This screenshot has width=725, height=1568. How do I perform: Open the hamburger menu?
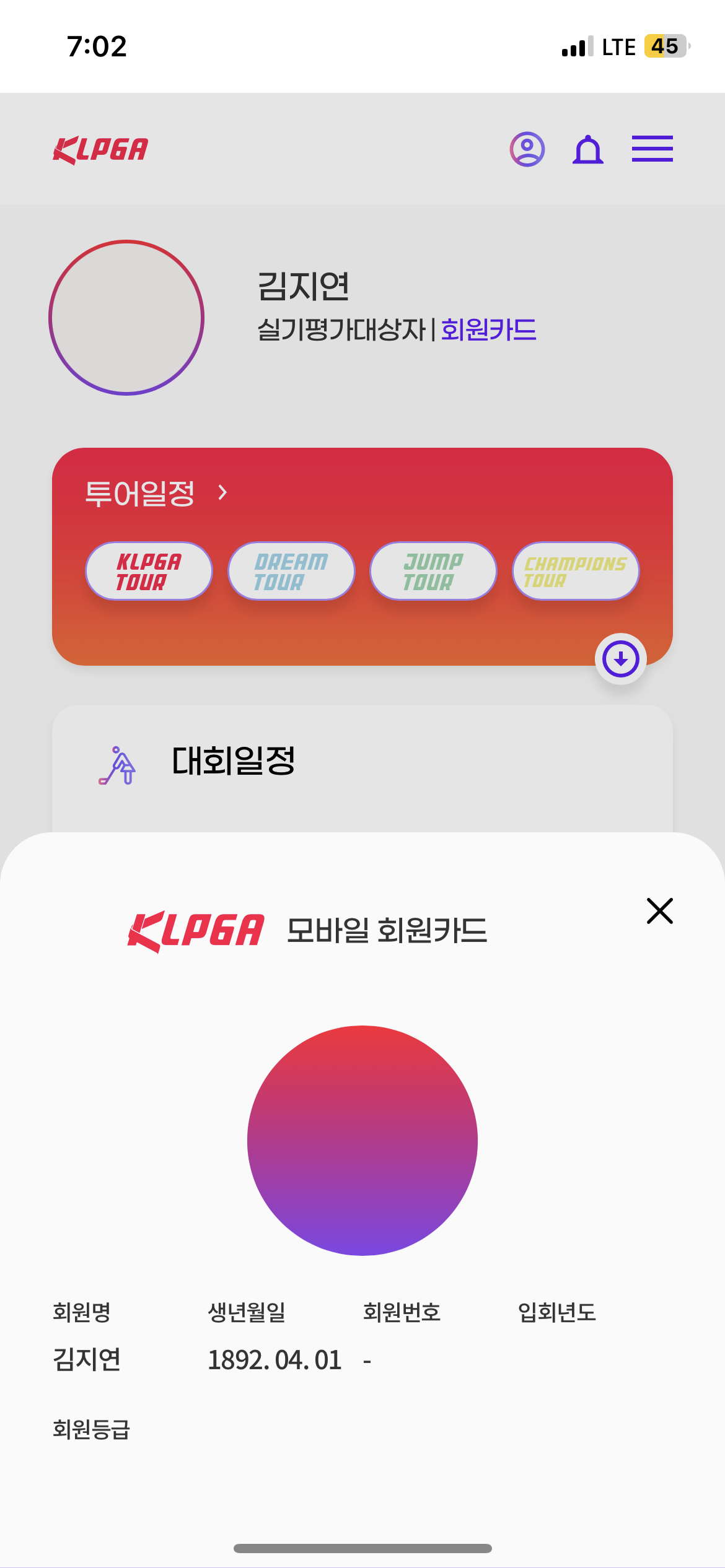pyautogui.click(x=652, y=149)
